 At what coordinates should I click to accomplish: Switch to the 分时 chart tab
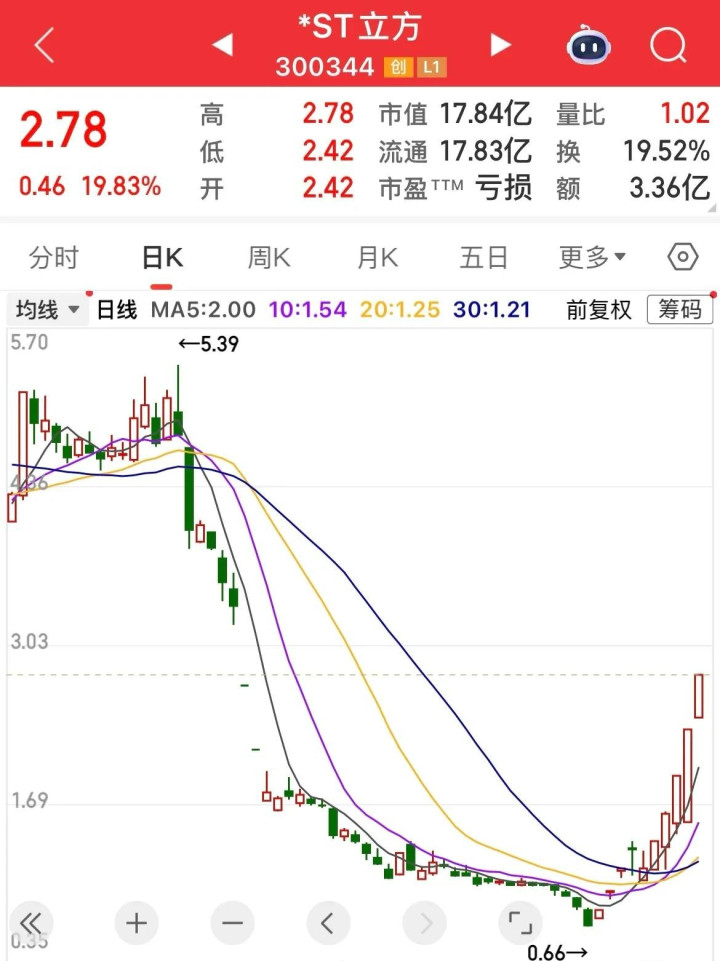pyautogui.click(x=54, y=258)
